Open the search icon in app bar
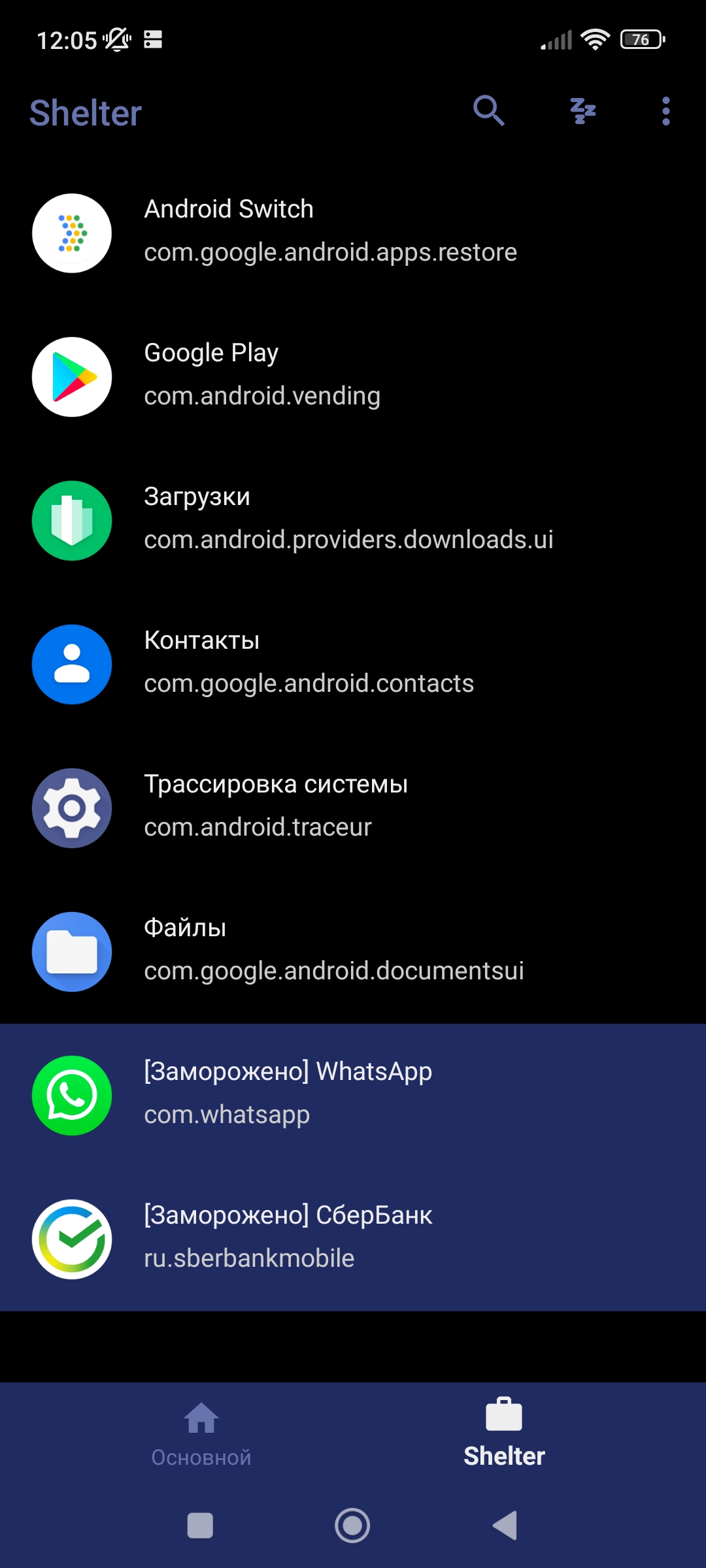706x1568 pixels. click(489, 111)
